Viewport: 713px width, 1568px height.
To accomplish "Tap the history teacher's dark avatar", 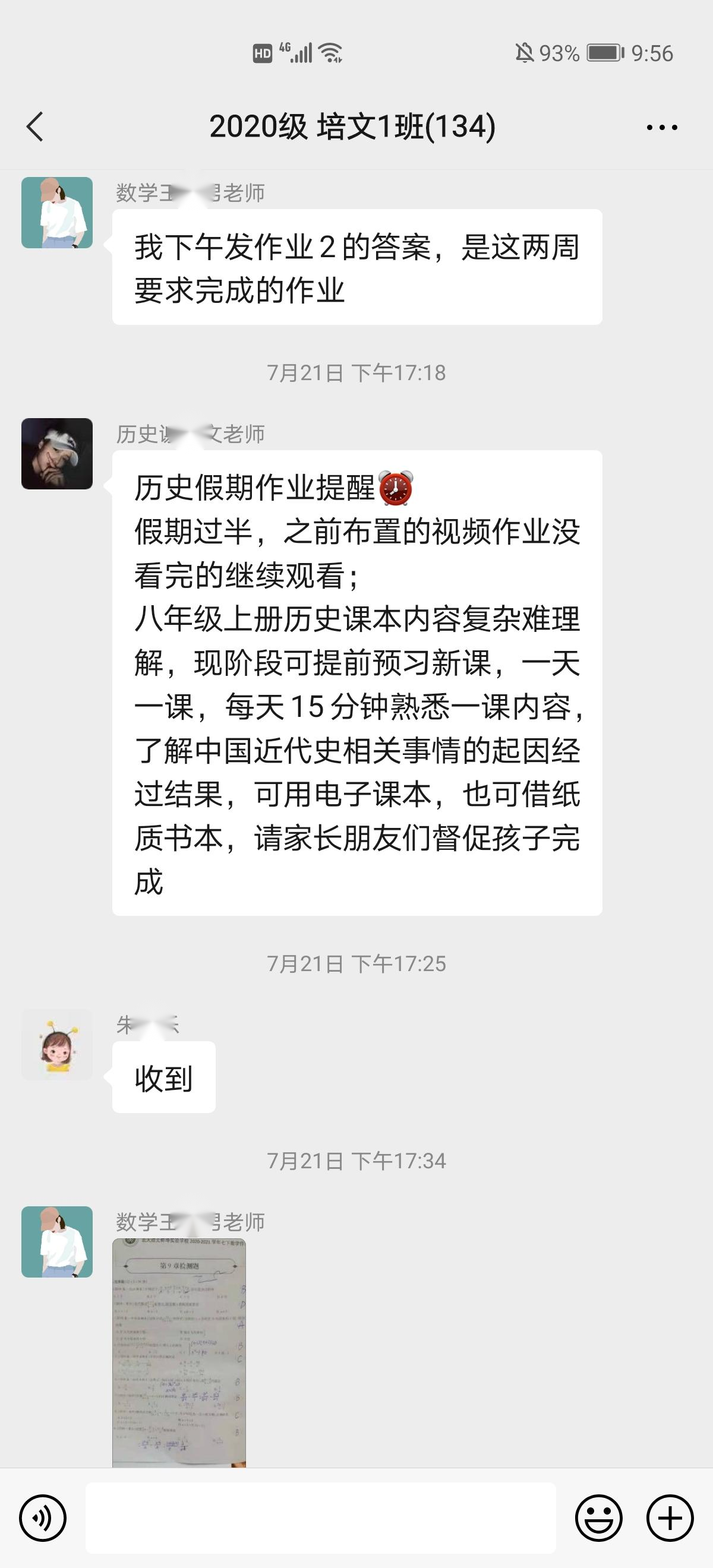I will 57,454.
